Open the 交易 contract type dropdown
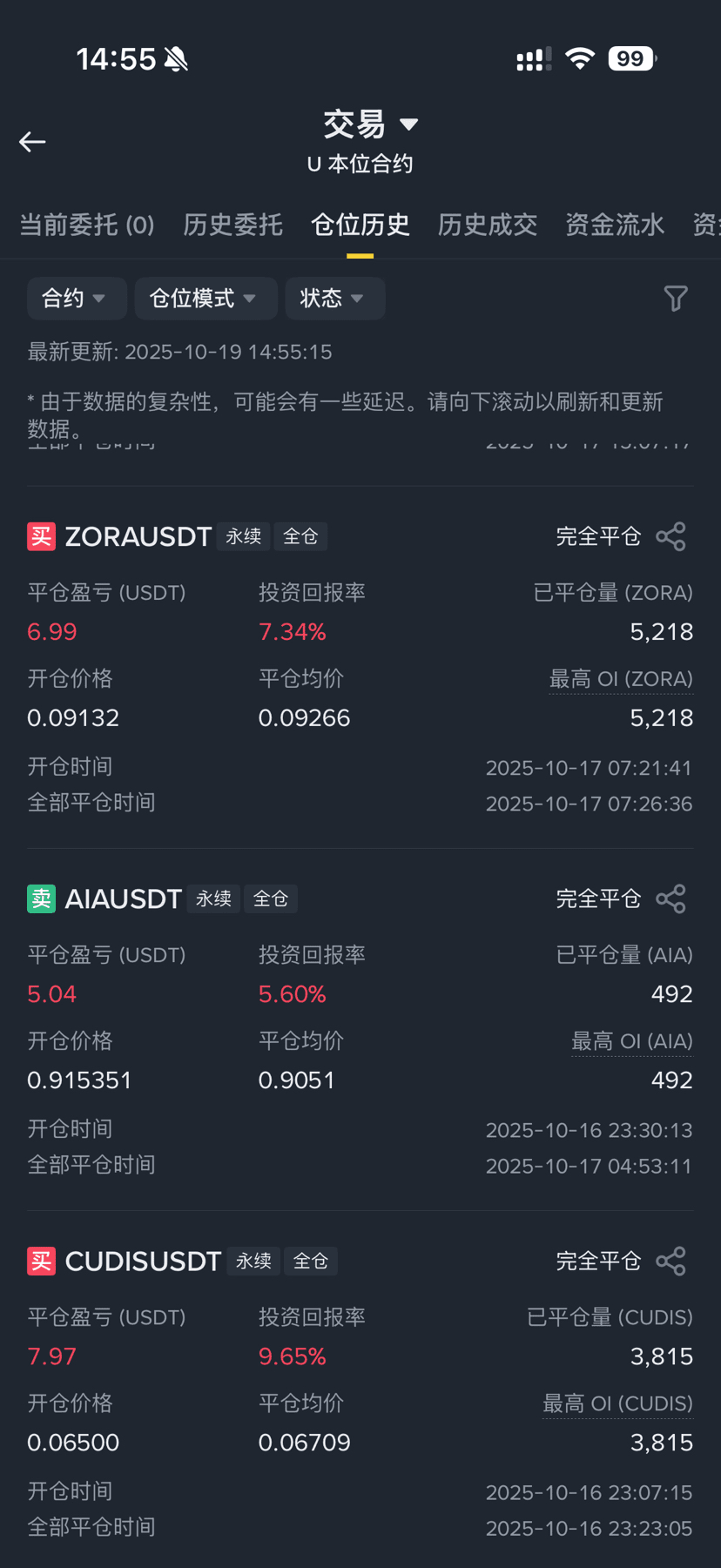This screenshot has height=1568, width=721. tap(370, 125)
